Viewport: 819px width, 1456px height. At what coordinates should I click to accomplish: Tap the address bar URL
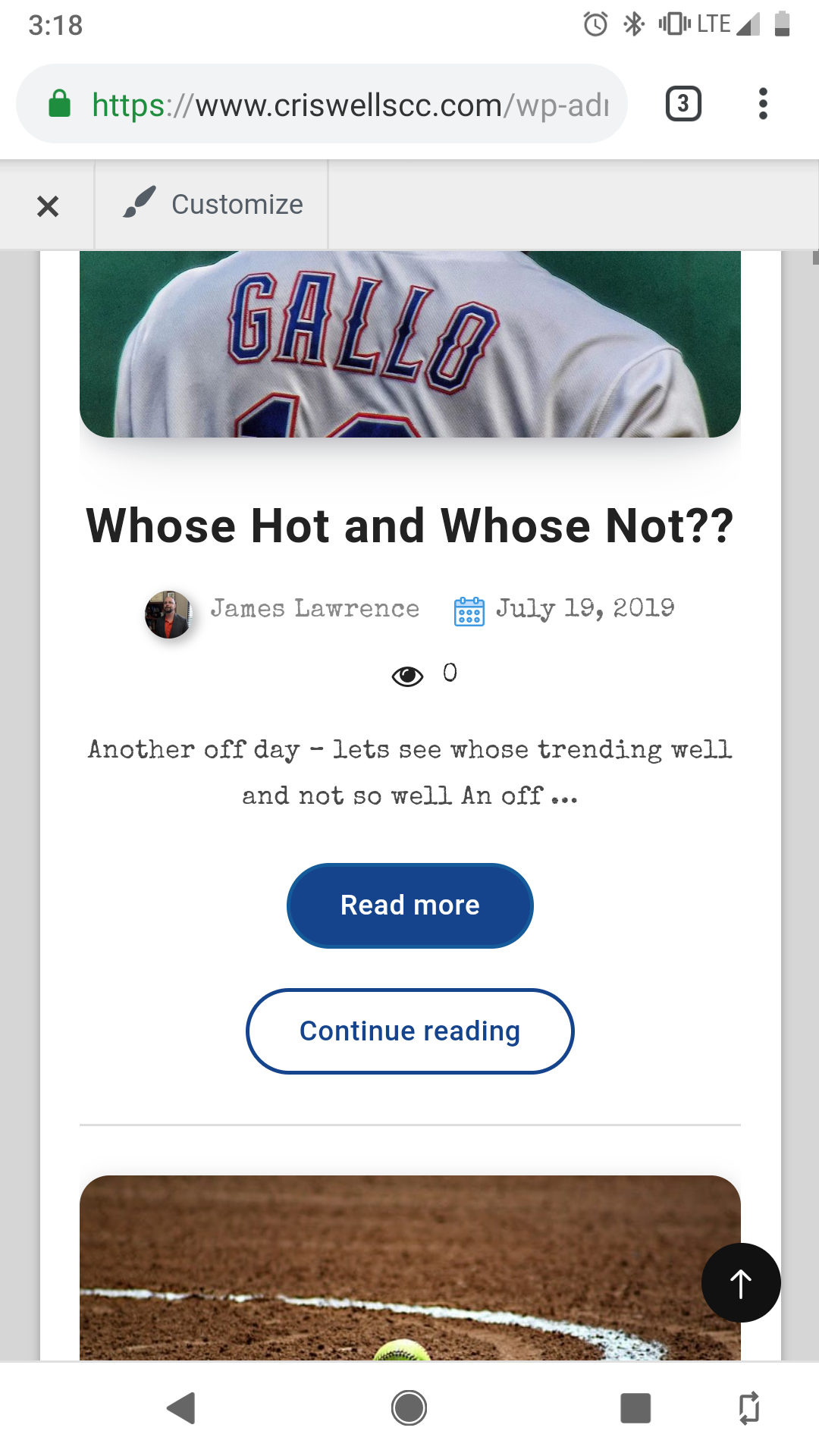(349, 105)
